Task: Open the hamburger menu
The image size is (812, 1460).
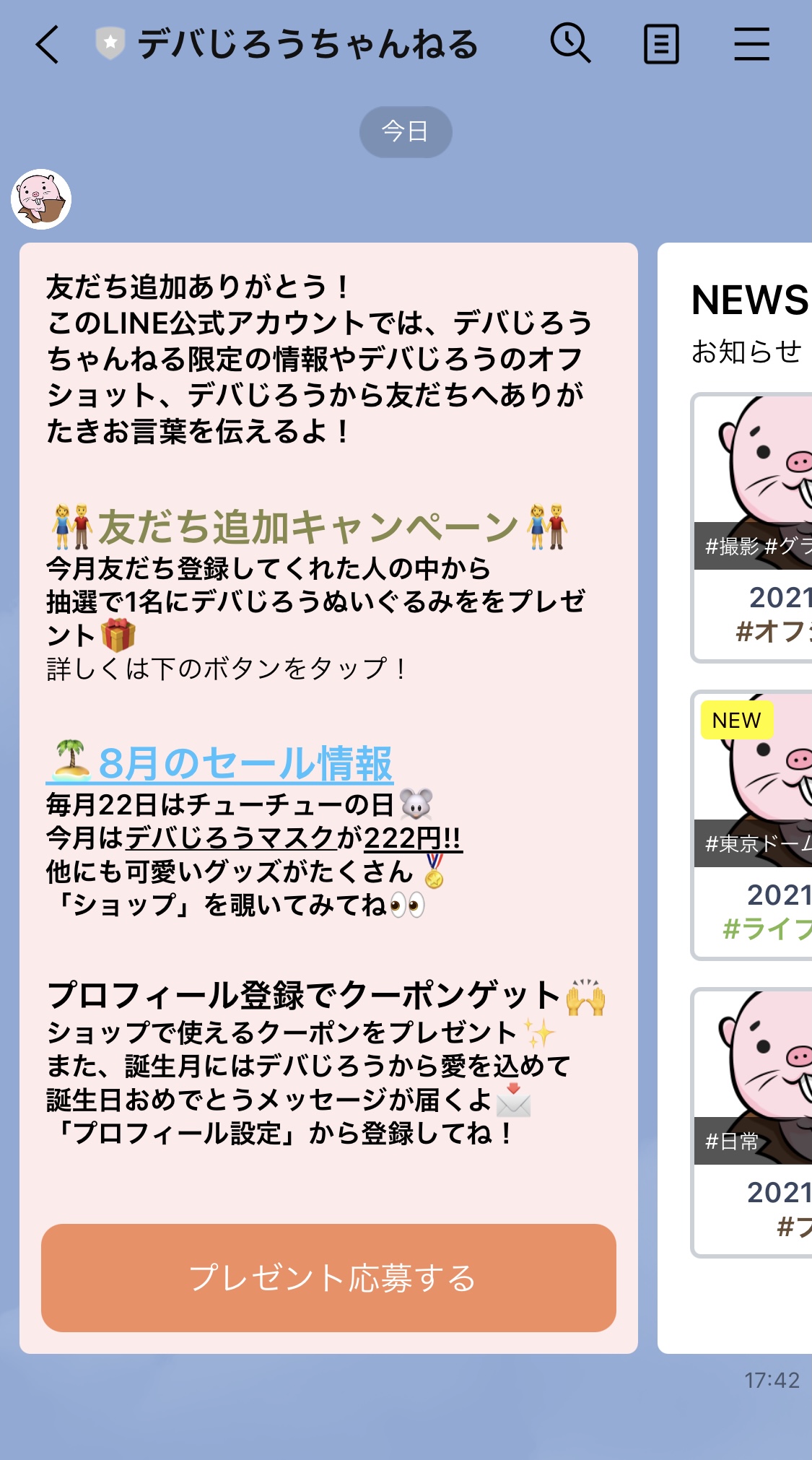Action: (751, 45)
